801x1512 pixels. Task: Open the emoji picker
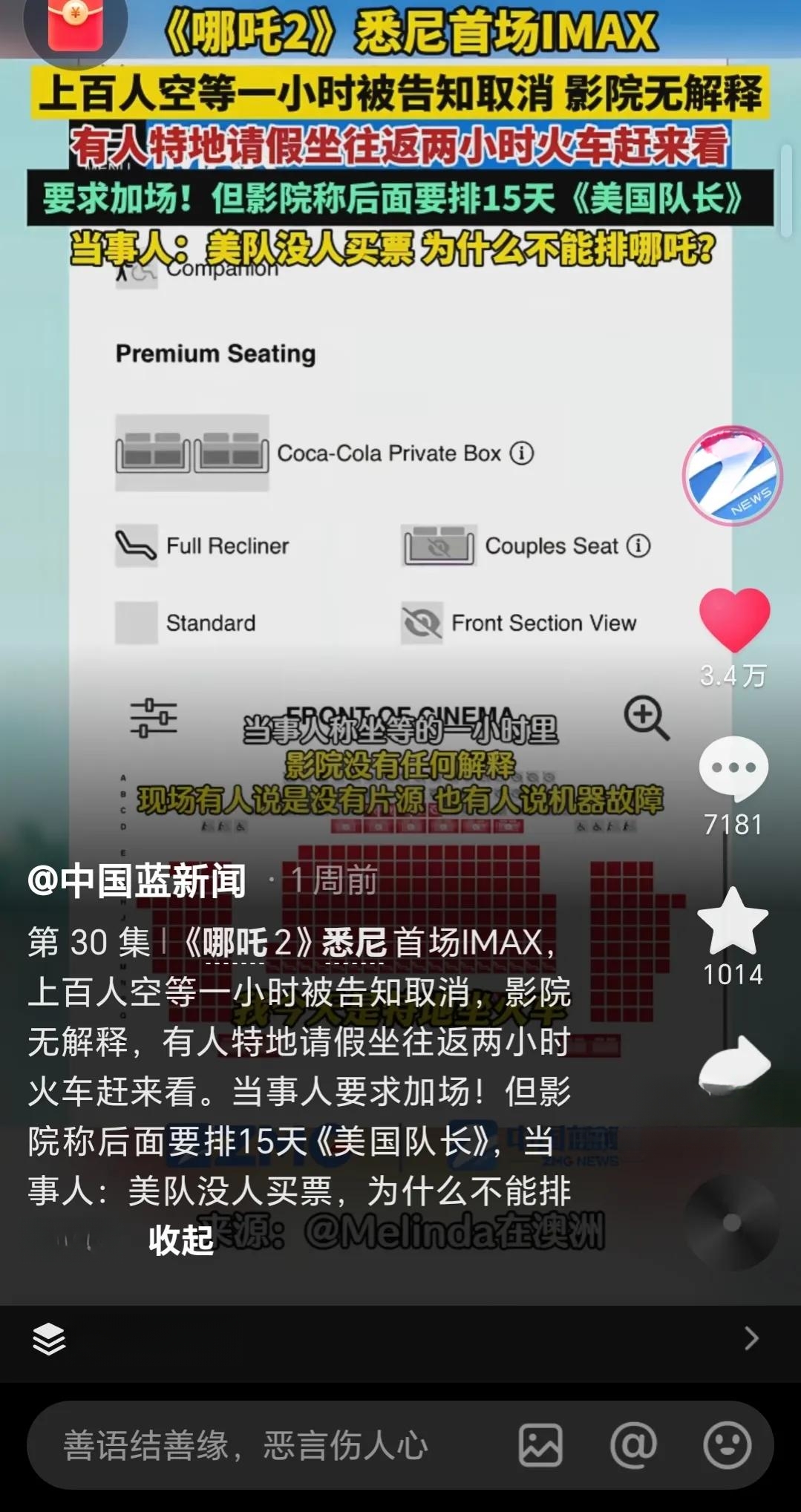727,1445
